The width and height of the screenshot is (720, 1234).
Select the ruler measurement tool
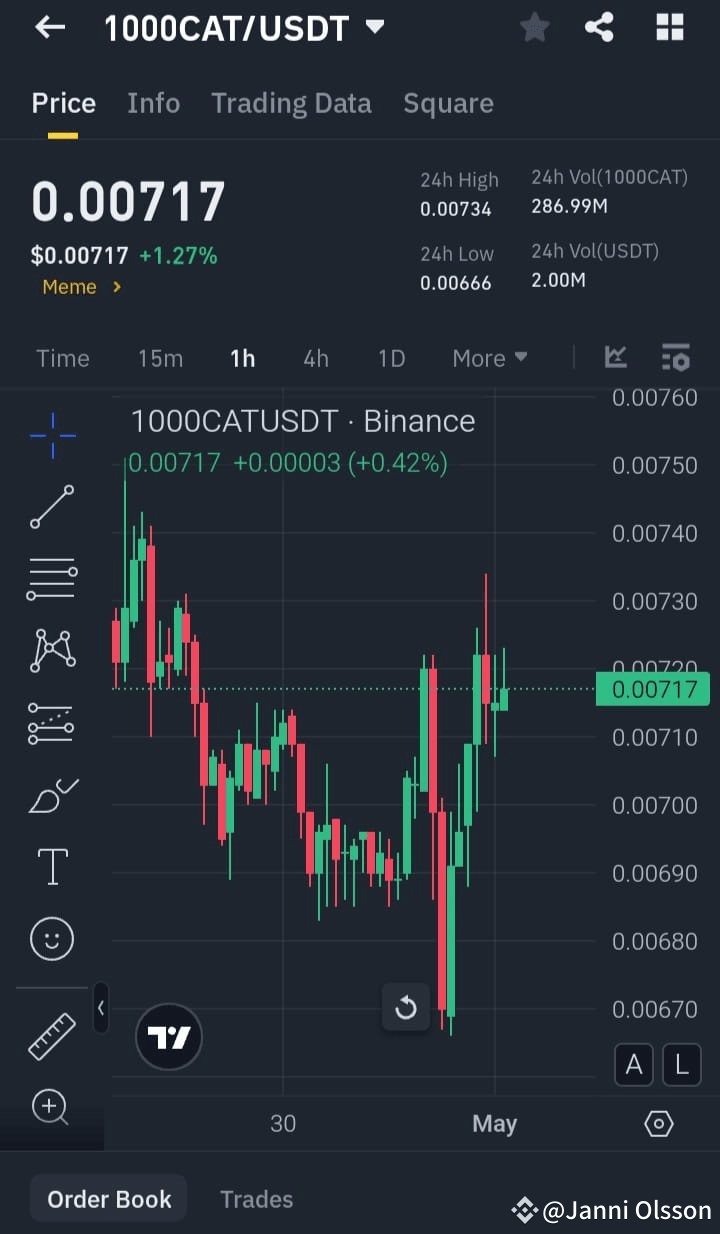pyautogui.click(x=52, y=1035)
